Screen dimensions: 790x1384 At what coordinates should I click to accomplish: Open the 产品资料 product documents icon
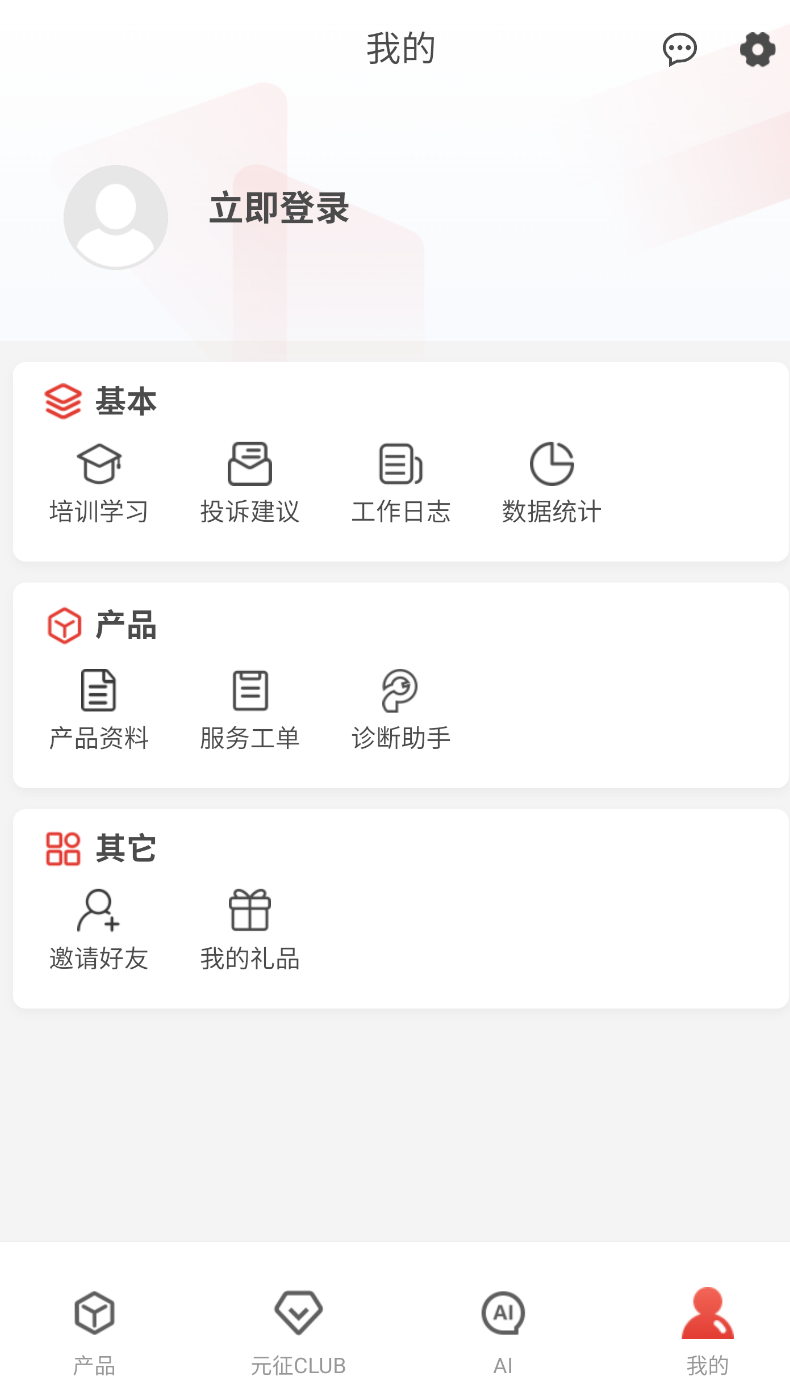tap(98, 689)
